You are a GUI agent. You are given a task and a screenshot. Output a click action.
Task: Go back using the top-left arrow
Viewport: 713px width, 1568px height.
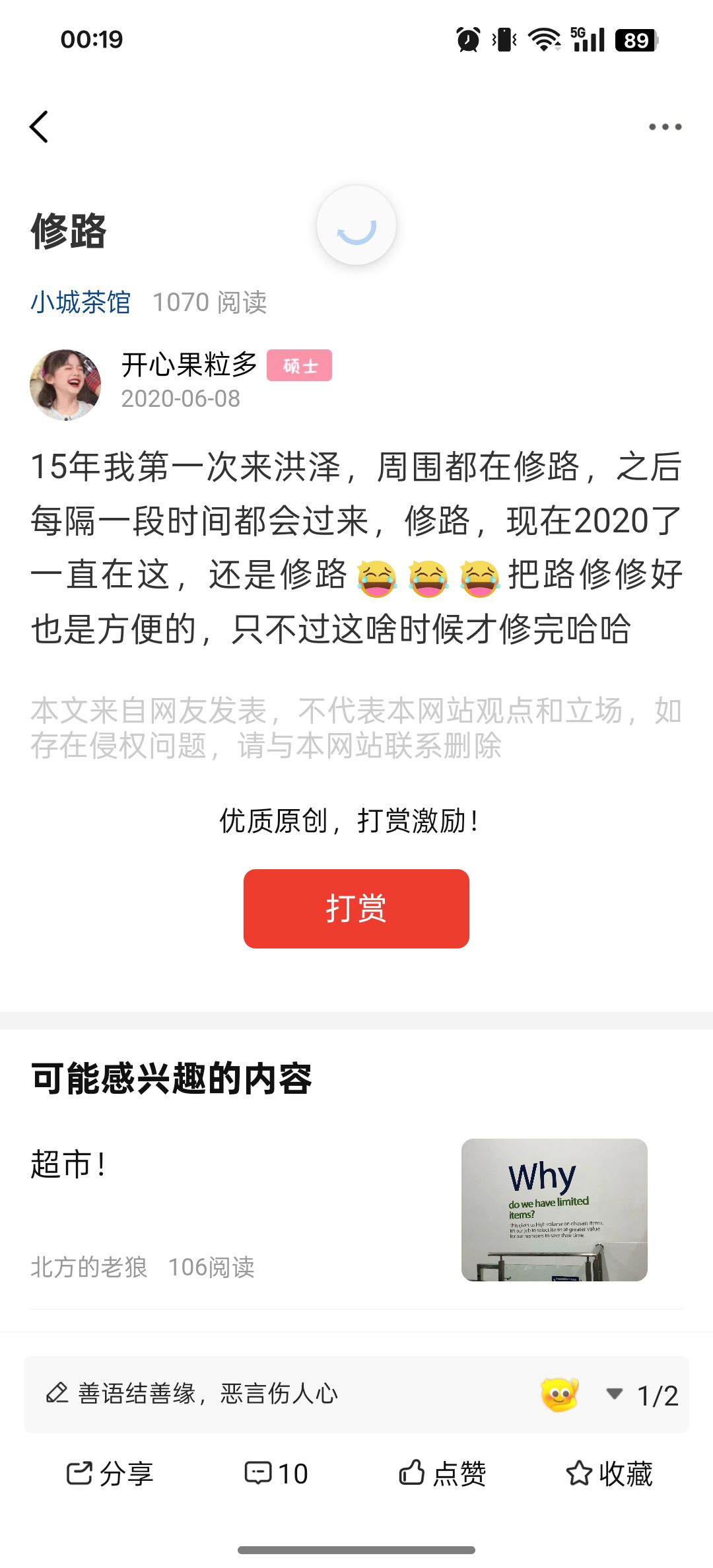tap(39, 126)
